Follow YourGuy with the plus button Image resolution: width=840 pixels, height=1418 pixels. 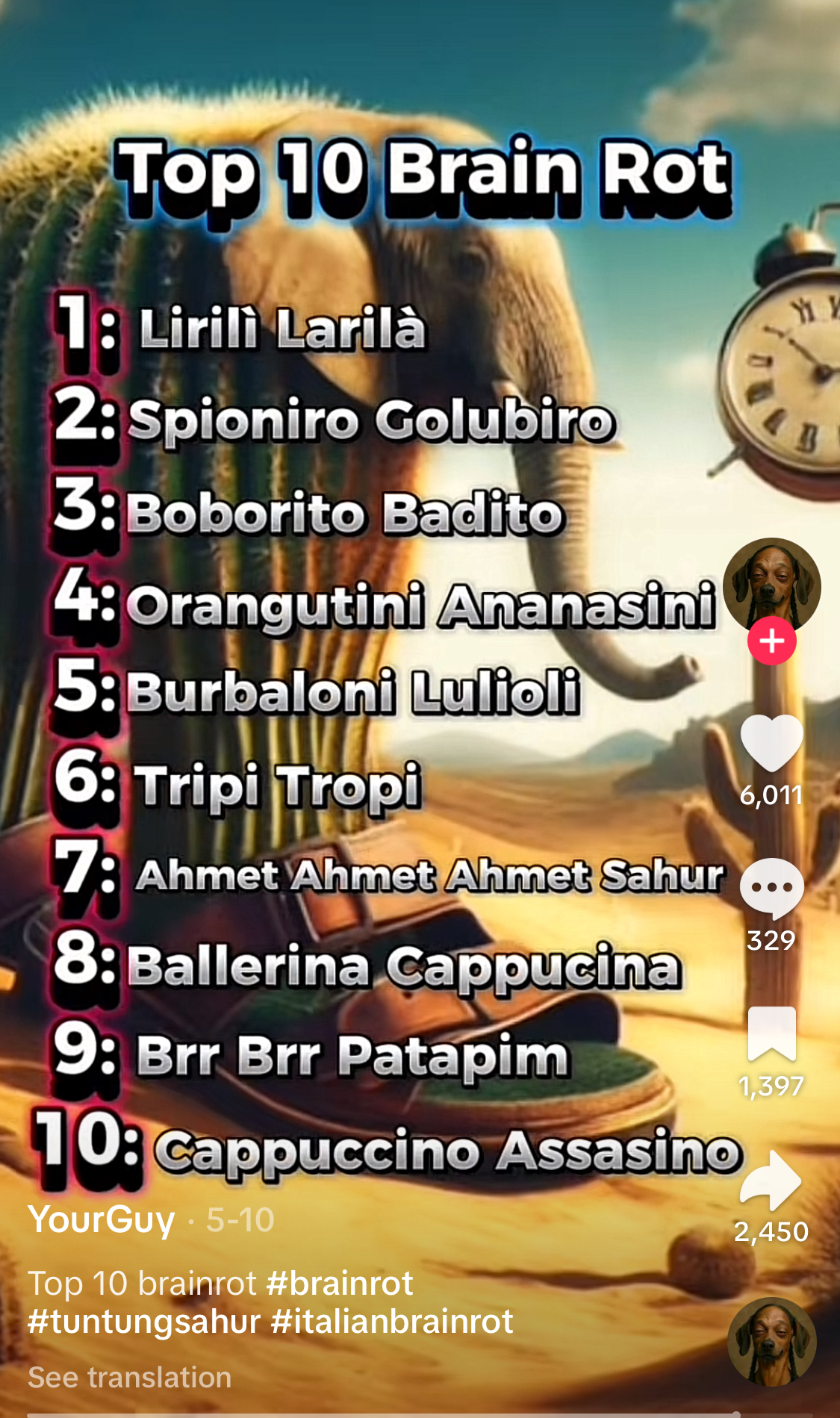point(772,641)
